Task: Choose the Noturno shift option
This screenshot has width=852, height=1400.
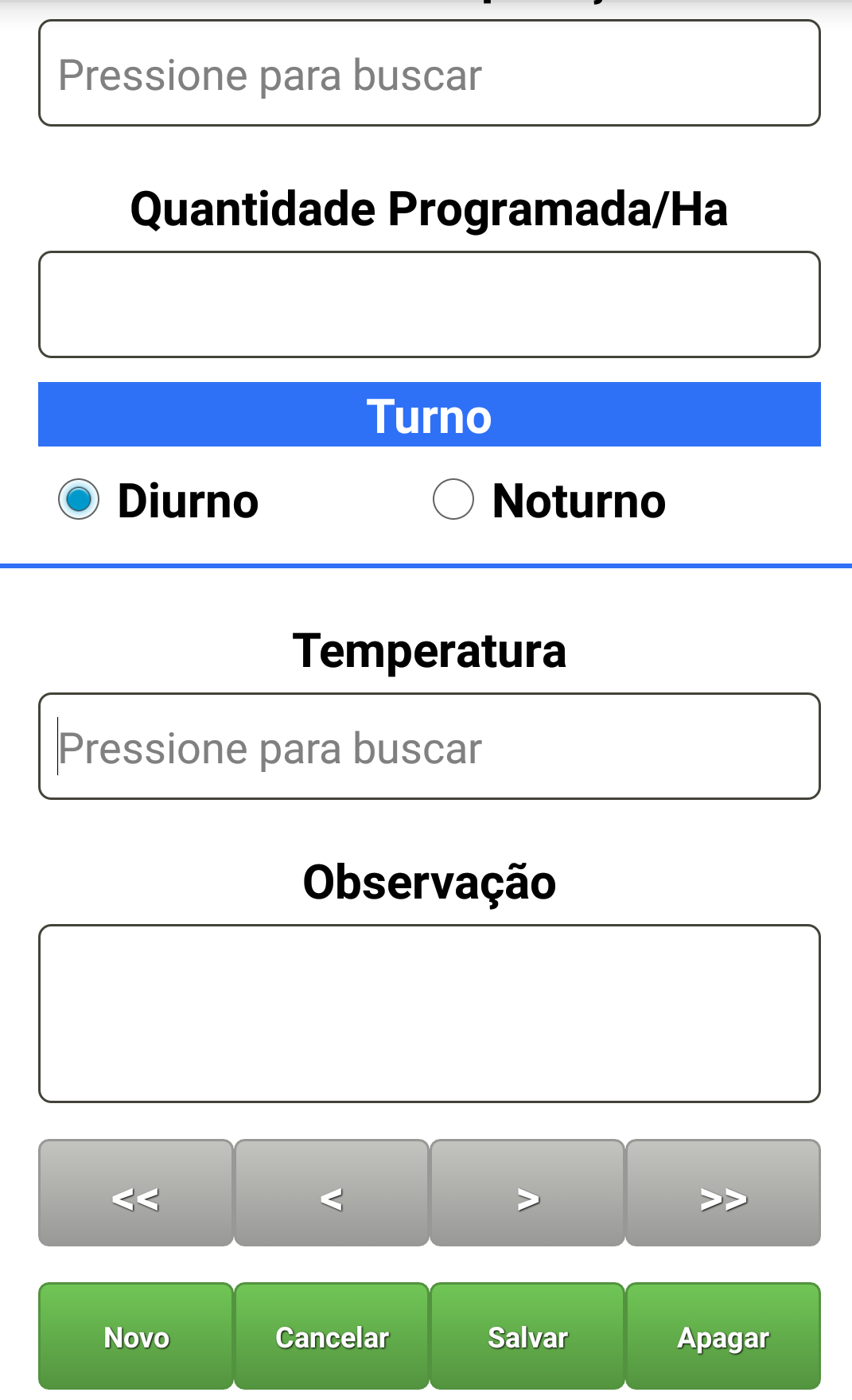Action: 453,500
